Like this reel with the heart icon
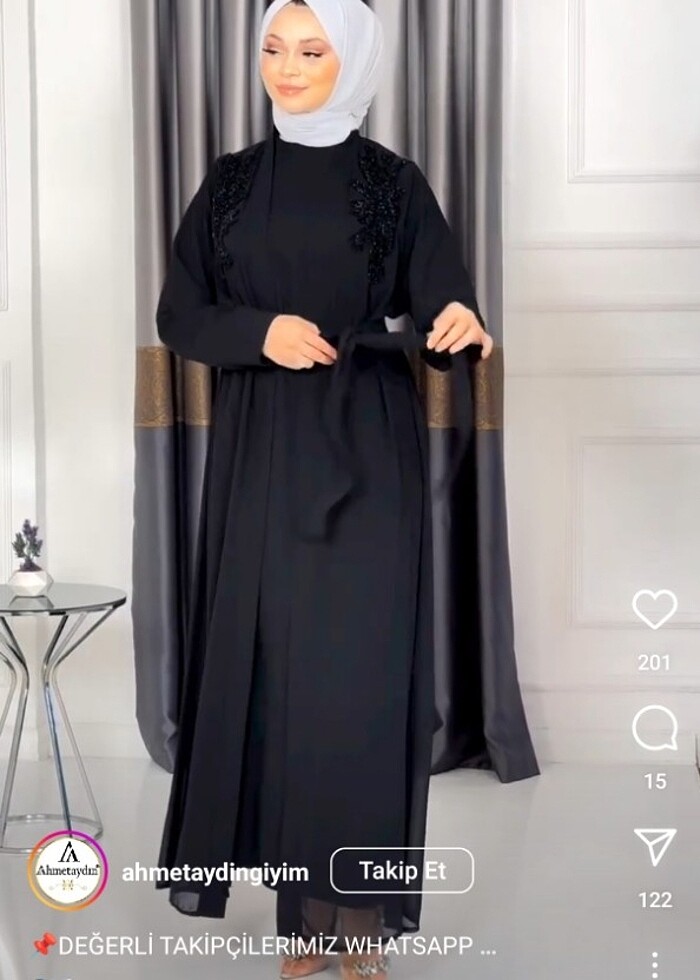700x980 pixels. (x=654, y=609)
